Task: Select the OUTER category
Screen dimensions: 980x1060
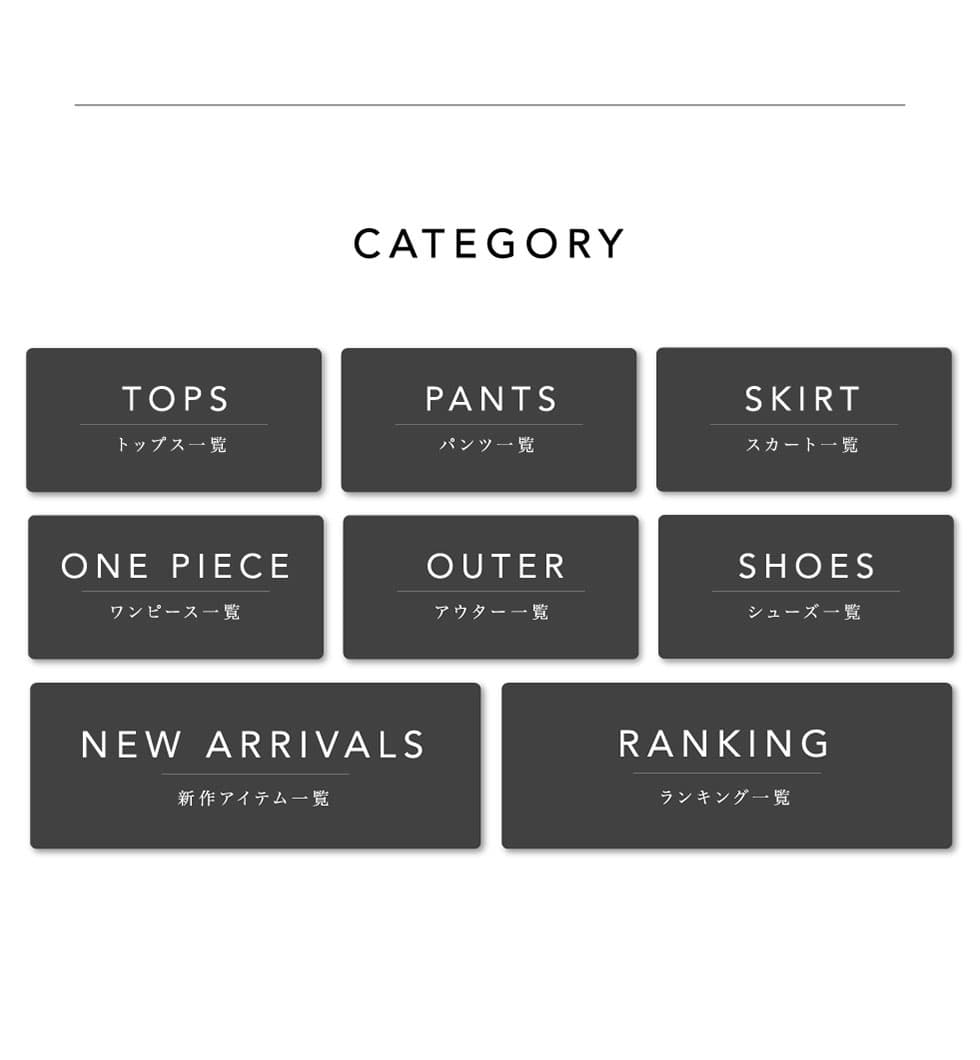Action: 491,587
